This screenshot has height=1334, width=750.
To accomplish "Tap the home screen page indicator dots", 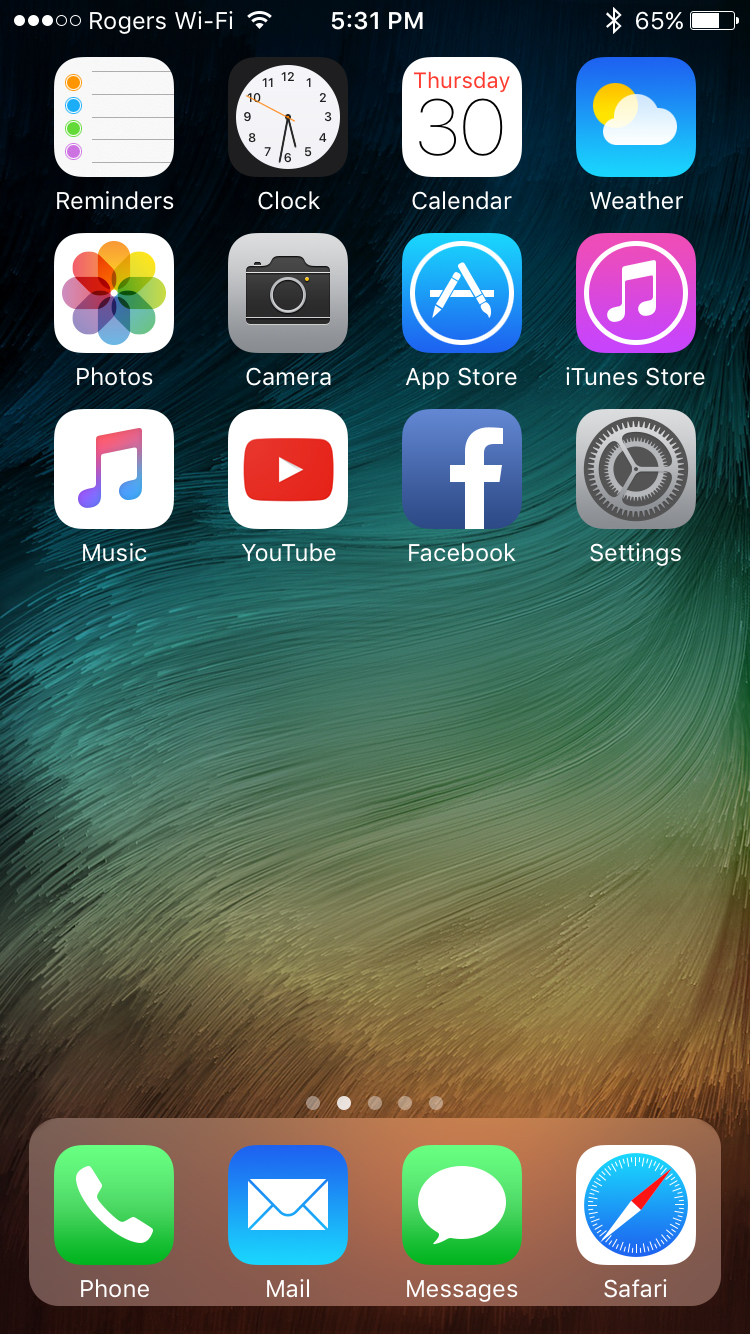I will coord(374,1103).
